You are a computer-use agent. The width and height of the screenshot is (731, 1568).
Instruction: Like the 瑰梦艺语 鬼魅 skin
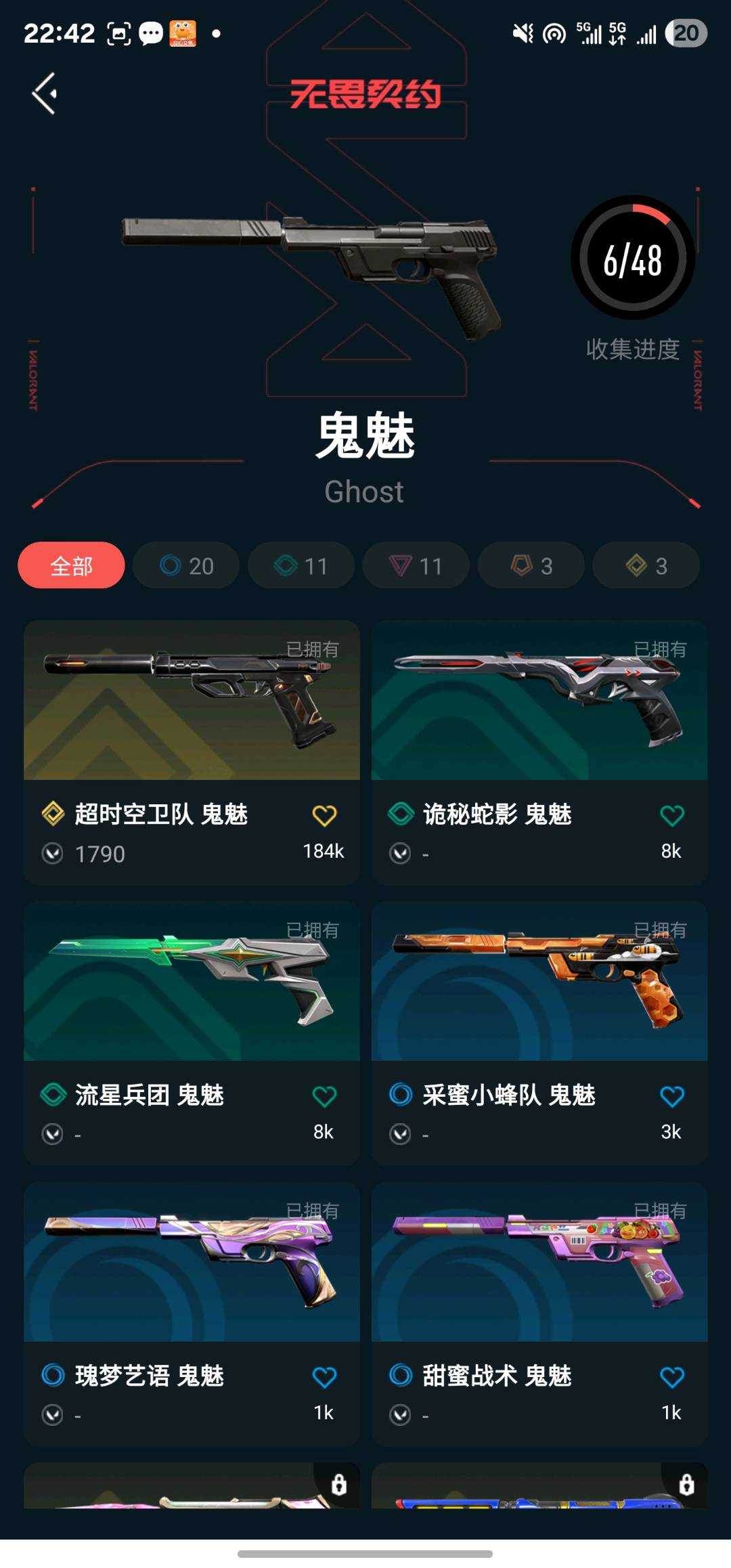[x=324, y=1377]
